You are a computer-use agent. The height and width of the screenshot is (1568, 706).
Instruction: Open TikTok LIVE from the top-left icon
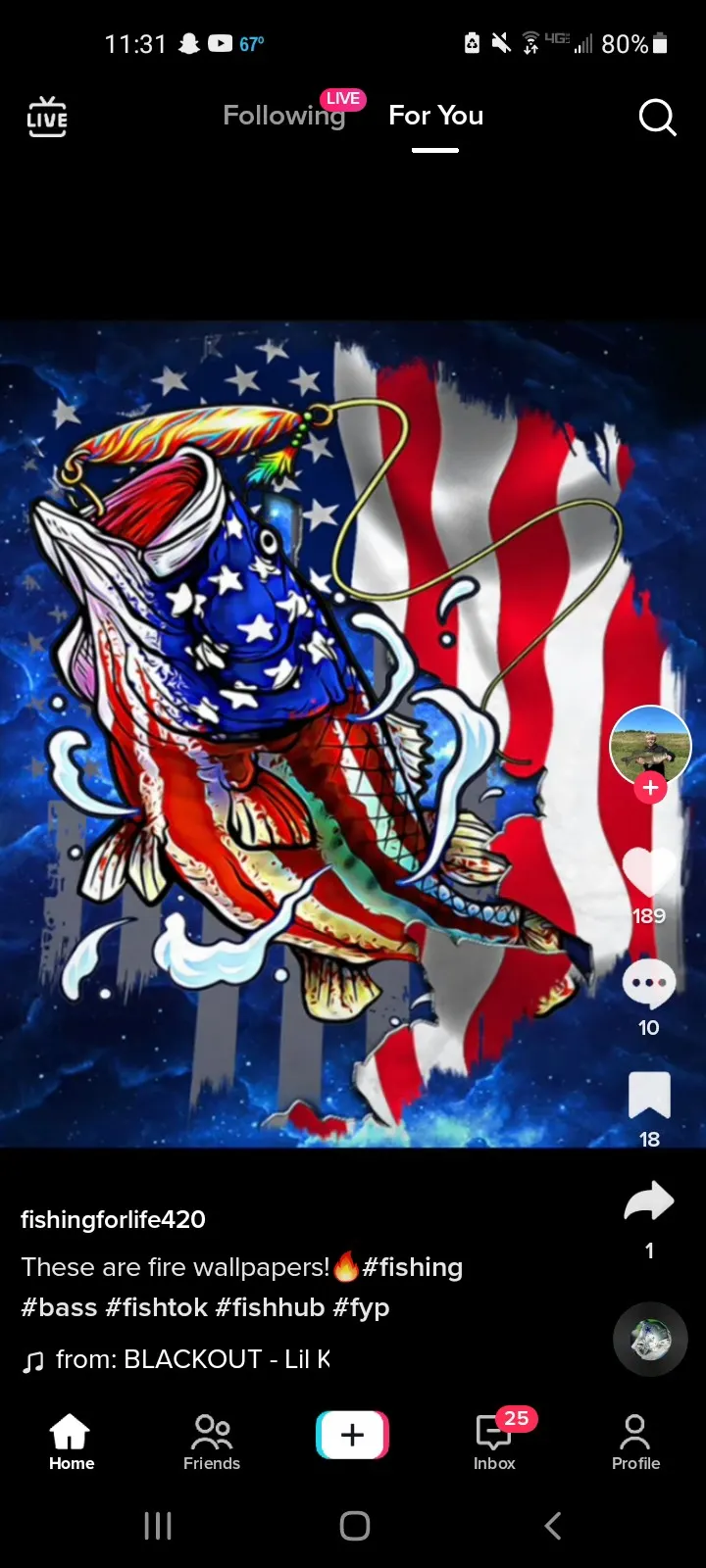(46, 117)
